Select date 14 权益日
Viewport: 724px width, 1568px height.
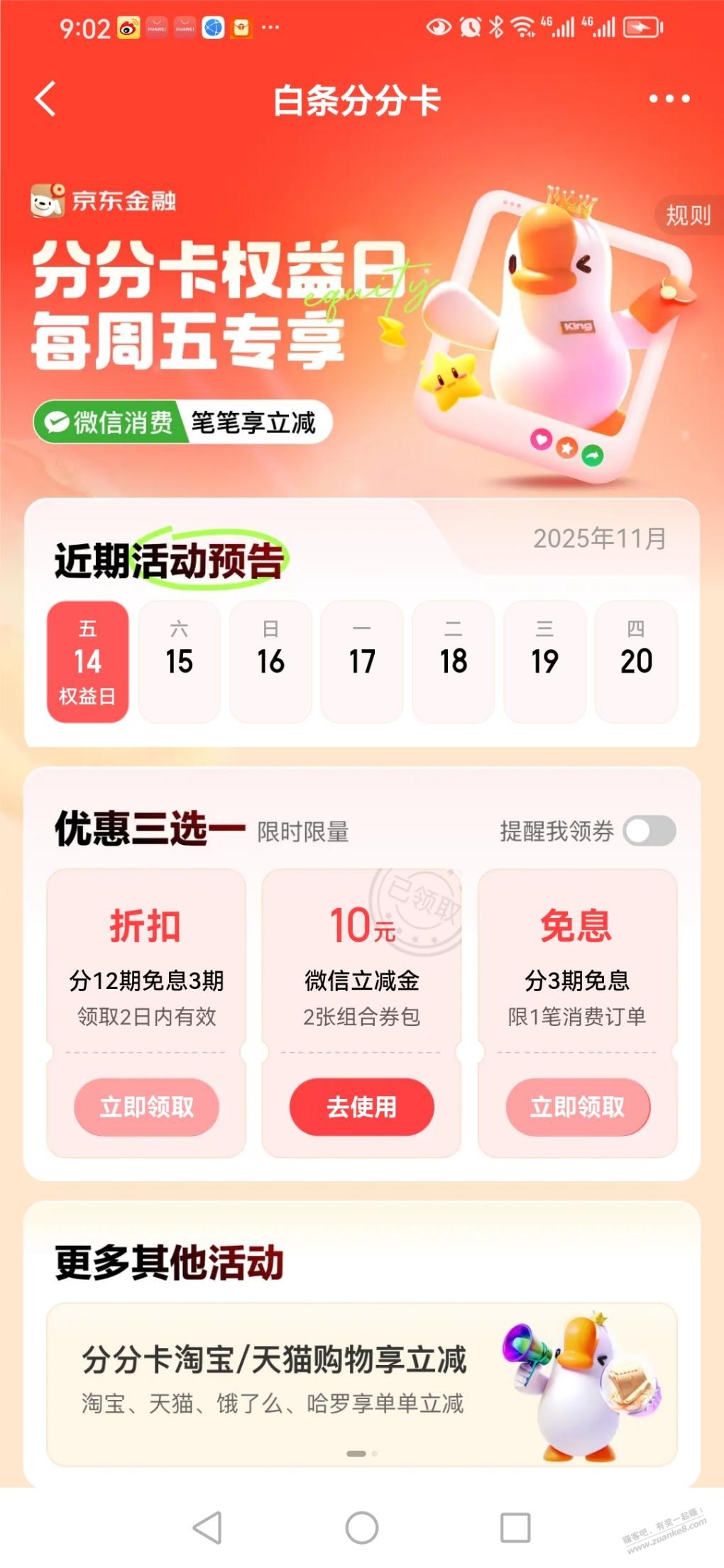(88, 661)
